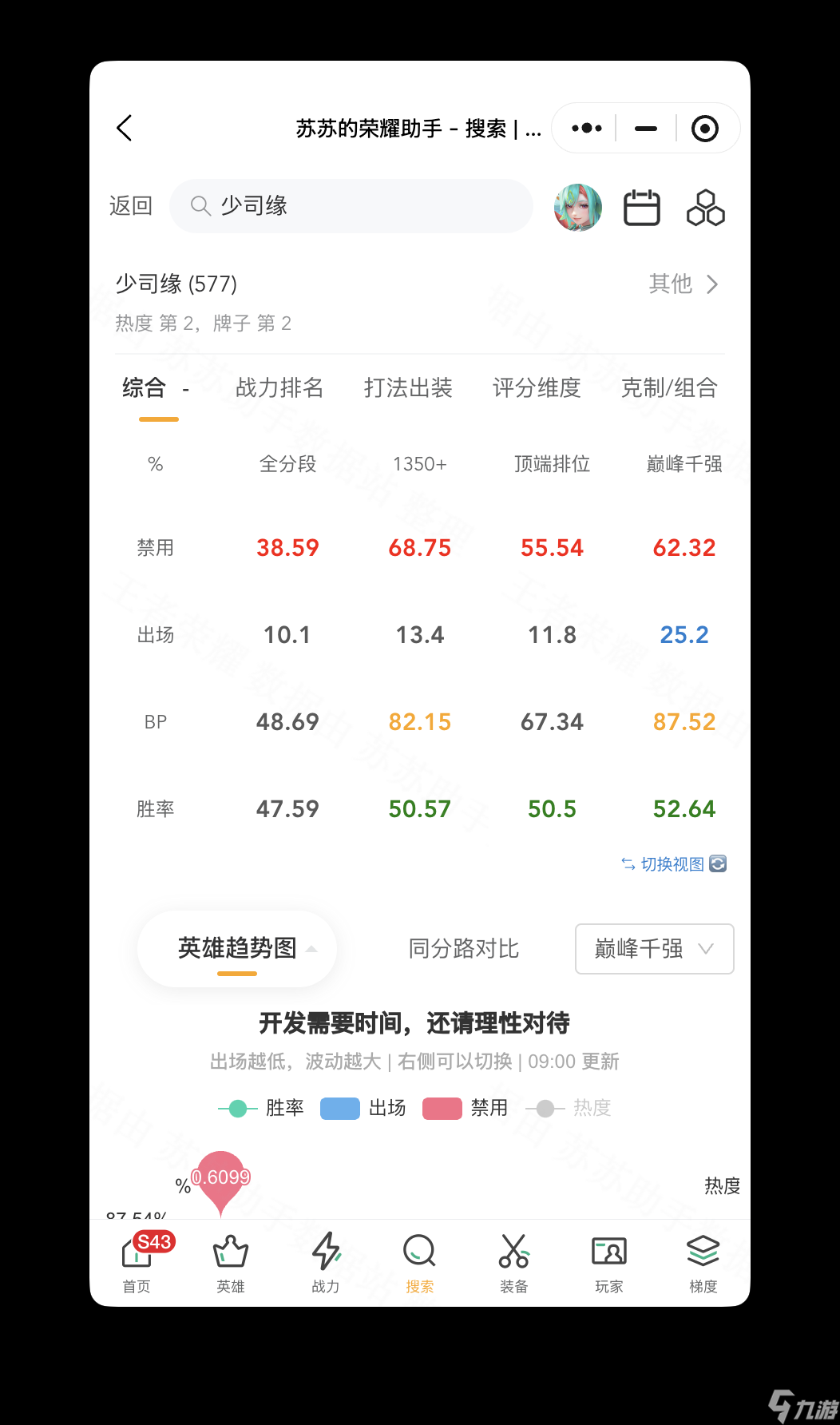Viewport: 840px width, 1425px height.
Task: Switch to the 打法出装 tab
Action: [x=408, y=388]
